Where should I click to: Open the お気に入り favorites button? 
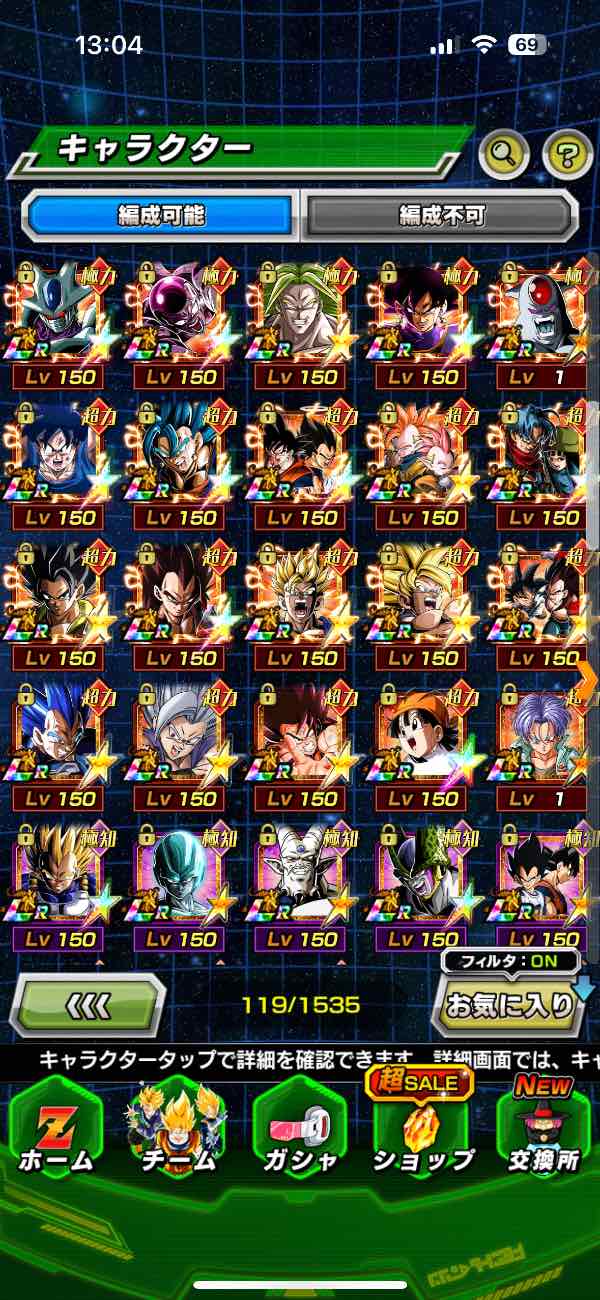[x=510, y=1005]
